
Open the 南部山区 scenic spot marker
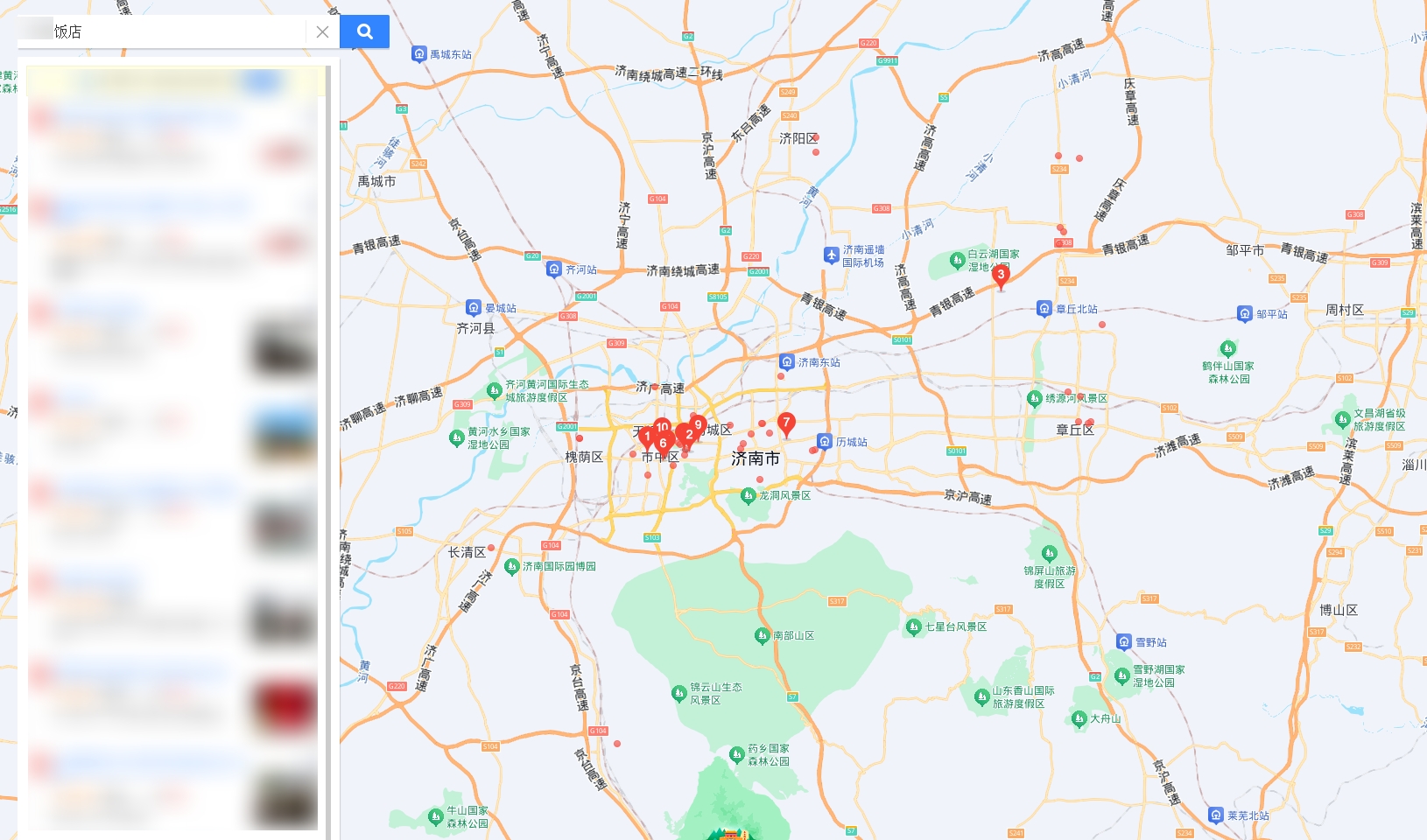(762, 636)
